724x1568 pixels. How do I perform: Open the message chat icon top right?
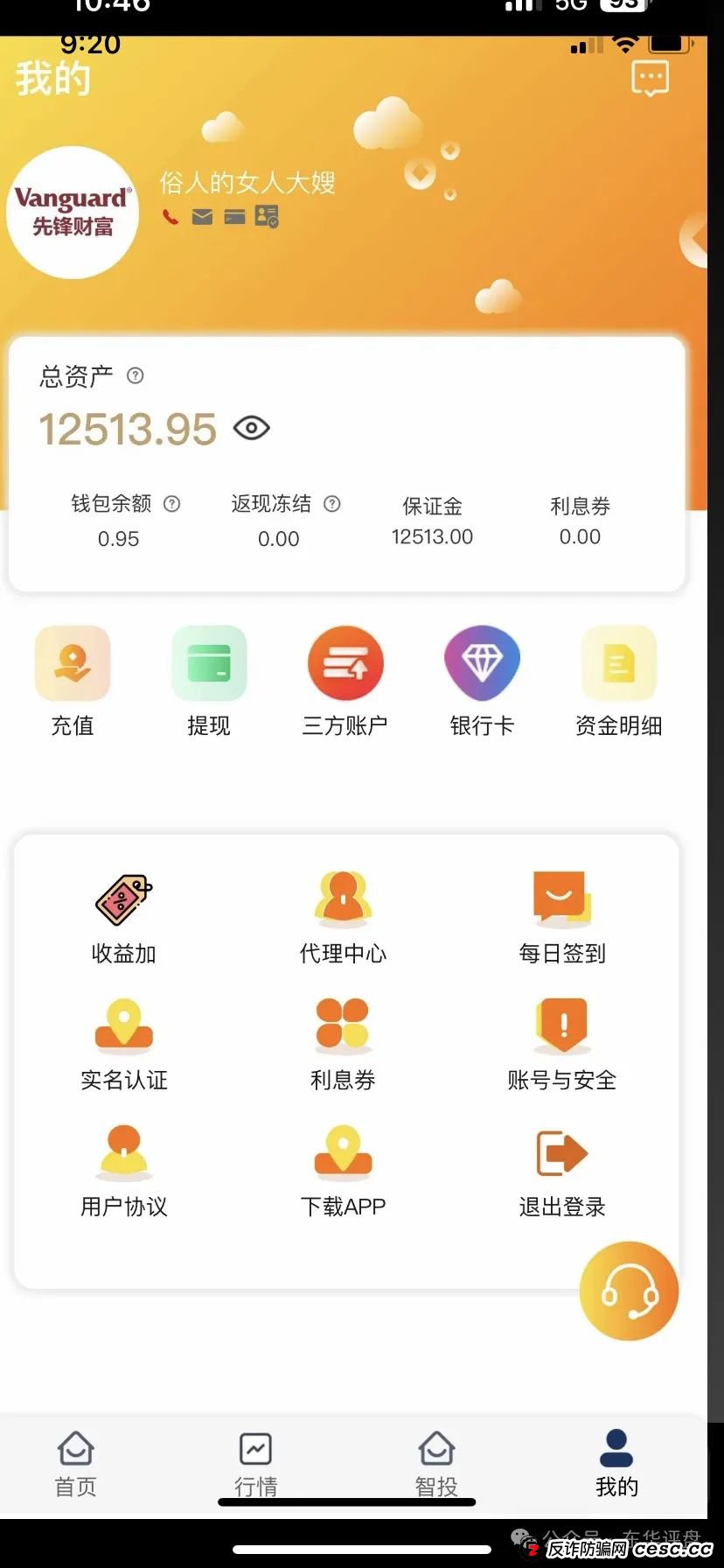coord(651,79)
